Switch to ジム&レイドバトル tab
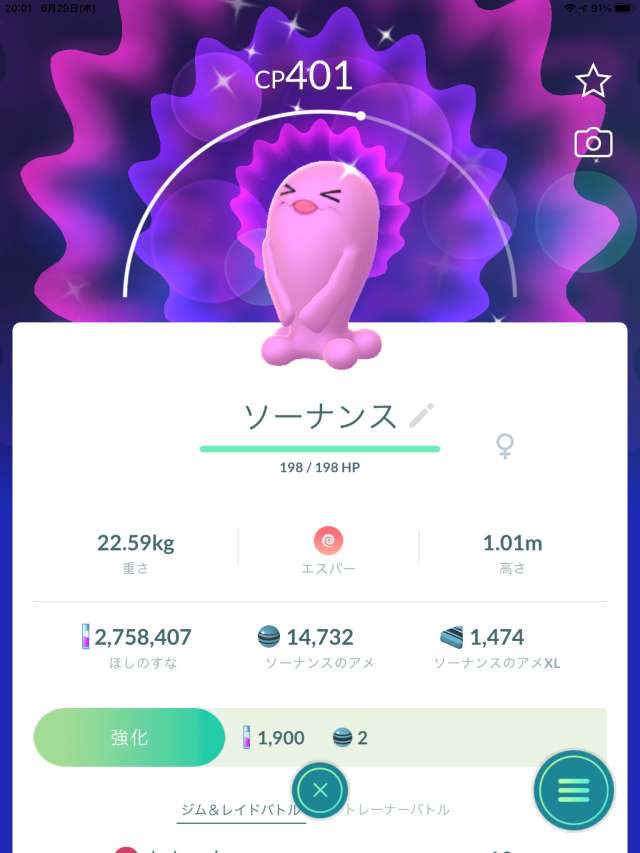Screen dimensions: 640x853 point(240,810)
